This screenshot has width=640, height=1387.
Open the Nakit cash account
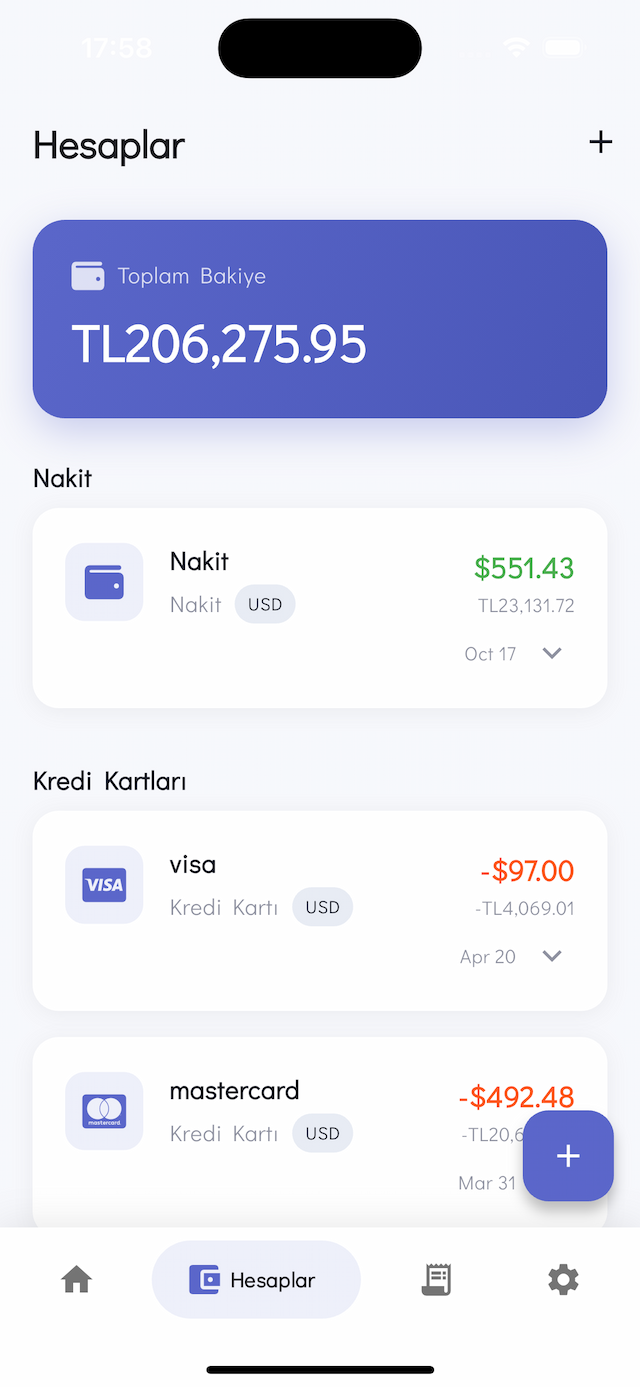pyautogui.click(x=300, y=580)
